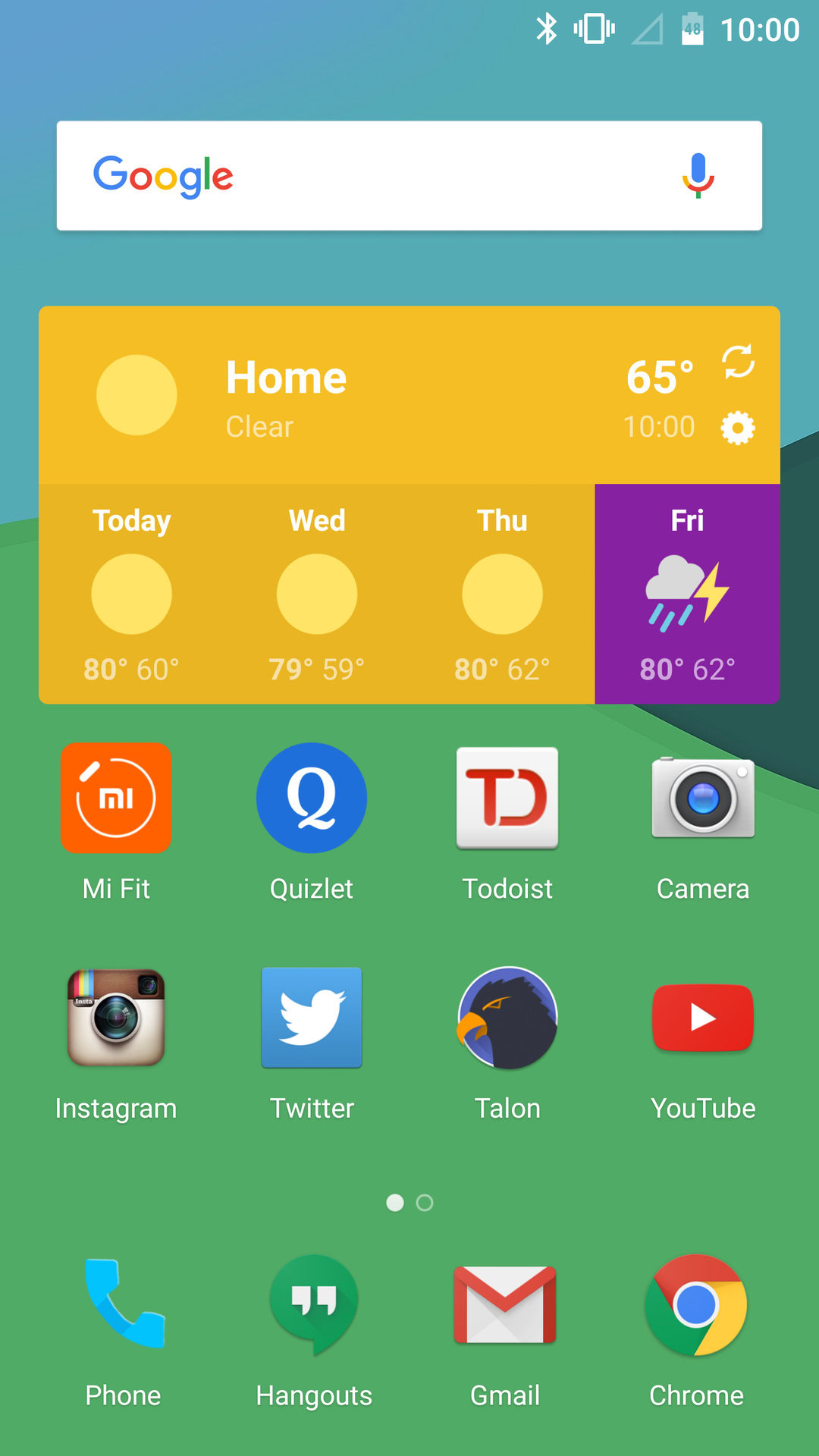
Task: Open the Google search box
Action: coord(379,176)
